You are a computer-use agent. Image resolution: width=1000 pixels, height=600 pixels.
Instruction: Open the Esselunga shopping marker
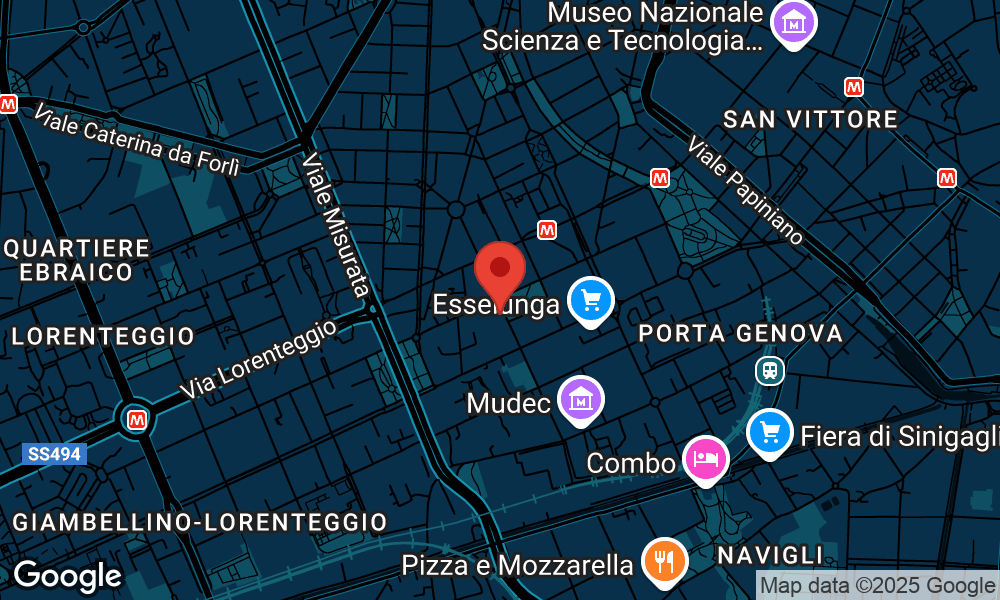pyautogui.click(x=590, y=299)
